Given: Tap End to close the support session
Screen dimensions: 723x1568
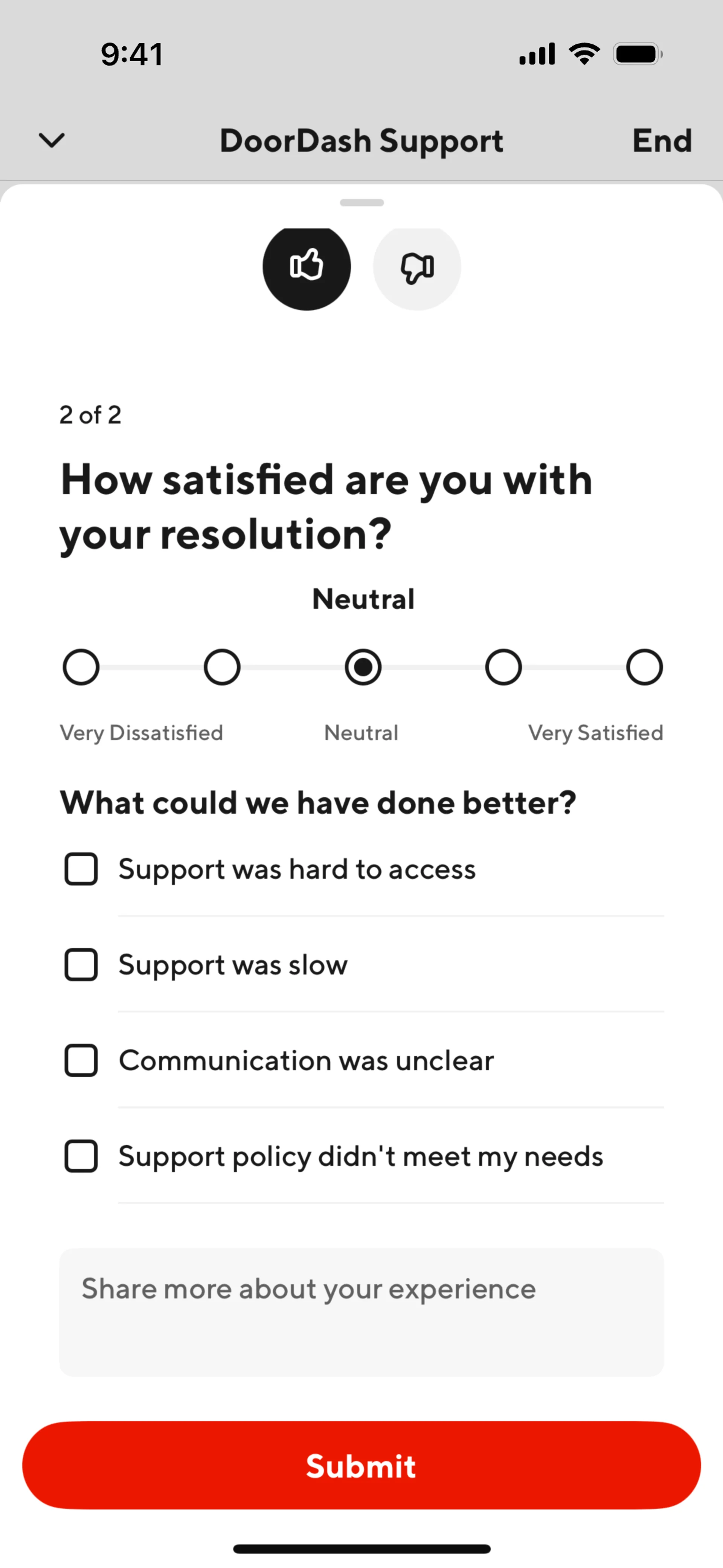Looking at the screenshot, I should click(662, 141).
